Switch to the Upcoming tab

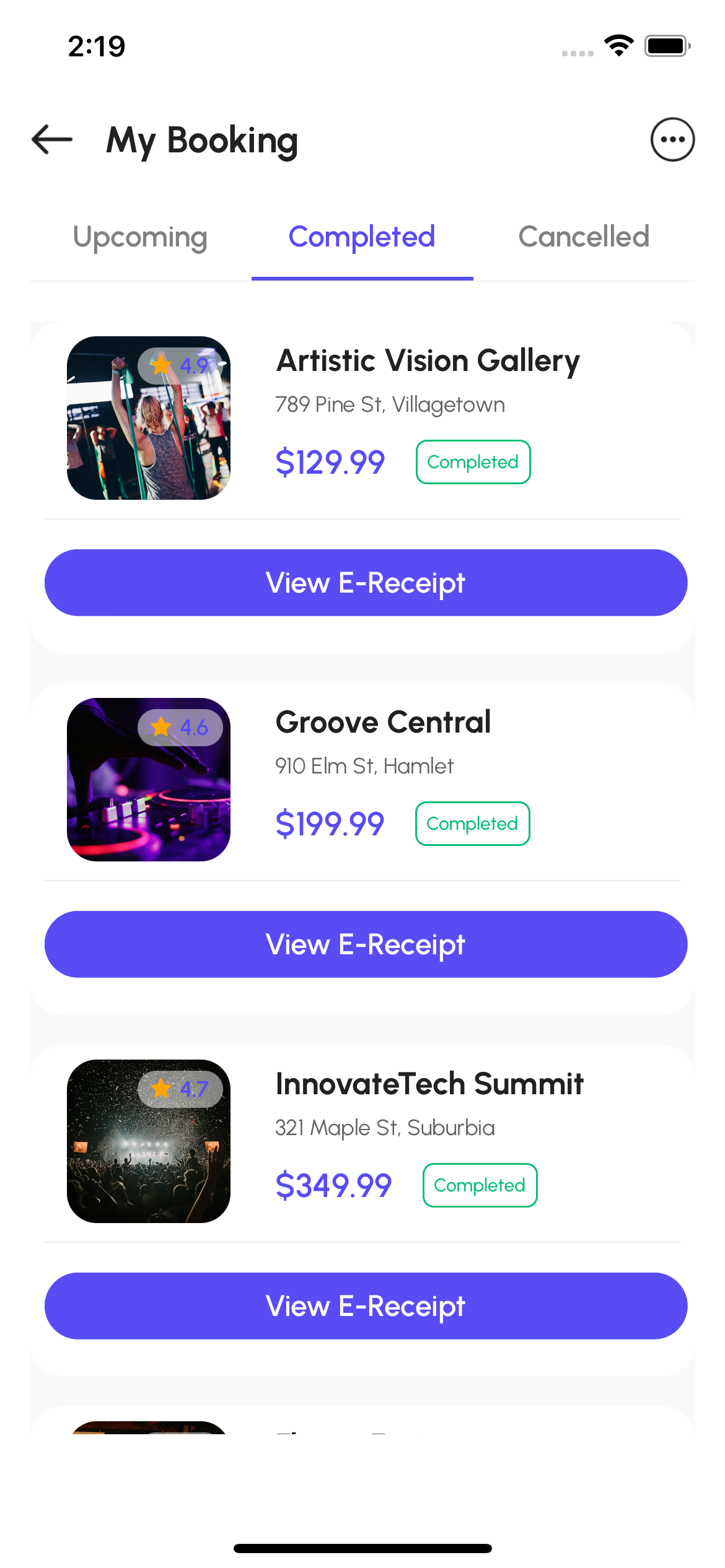point(140,237)
